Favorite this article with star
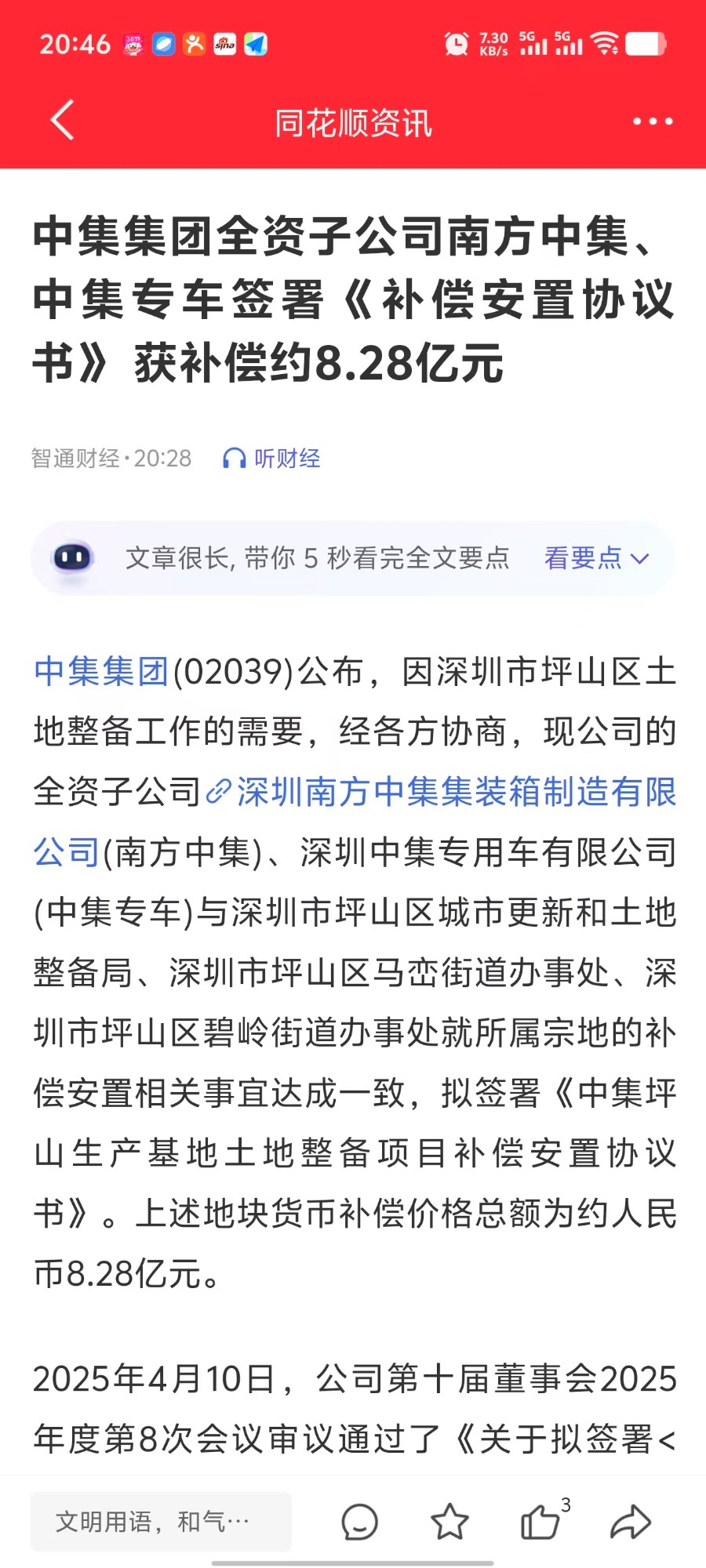The image size is (706, 1568). coord(450,1523)
